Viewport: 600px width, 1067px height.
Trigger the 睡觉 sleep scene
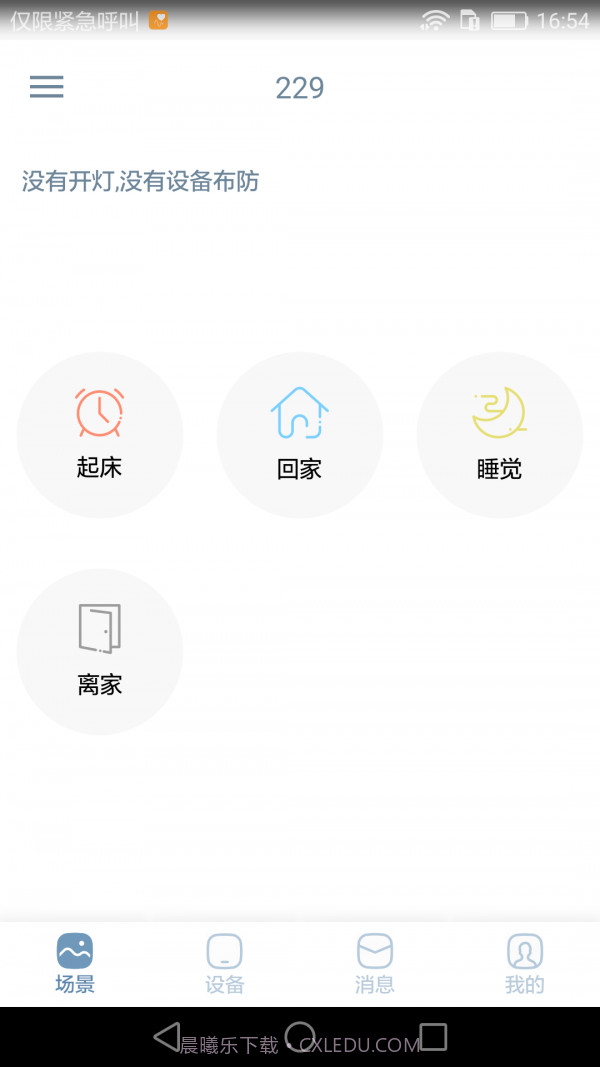pos(499,435)
